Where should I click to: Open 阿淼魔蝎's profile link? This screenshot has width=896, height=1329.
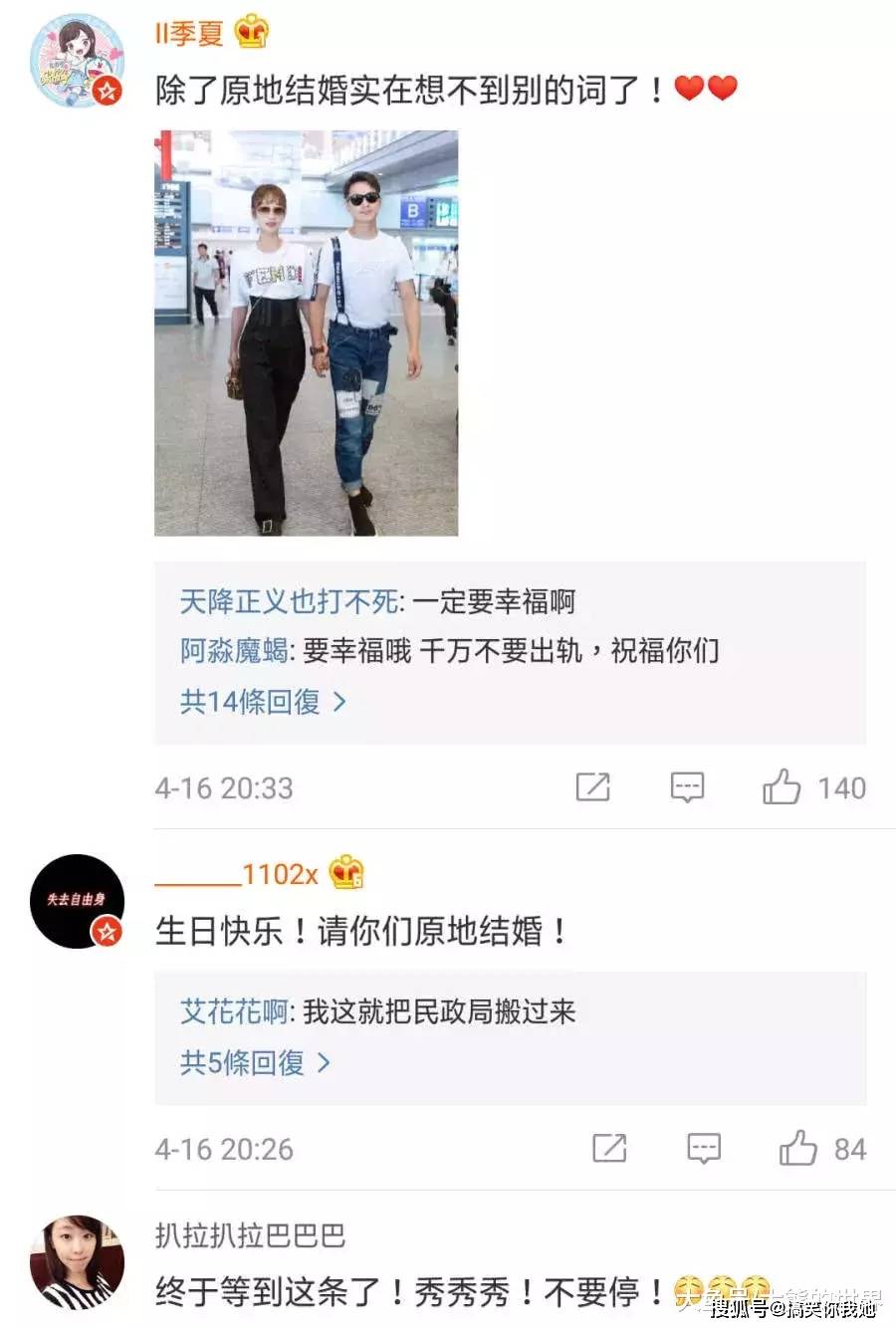[x=235, y=651]
